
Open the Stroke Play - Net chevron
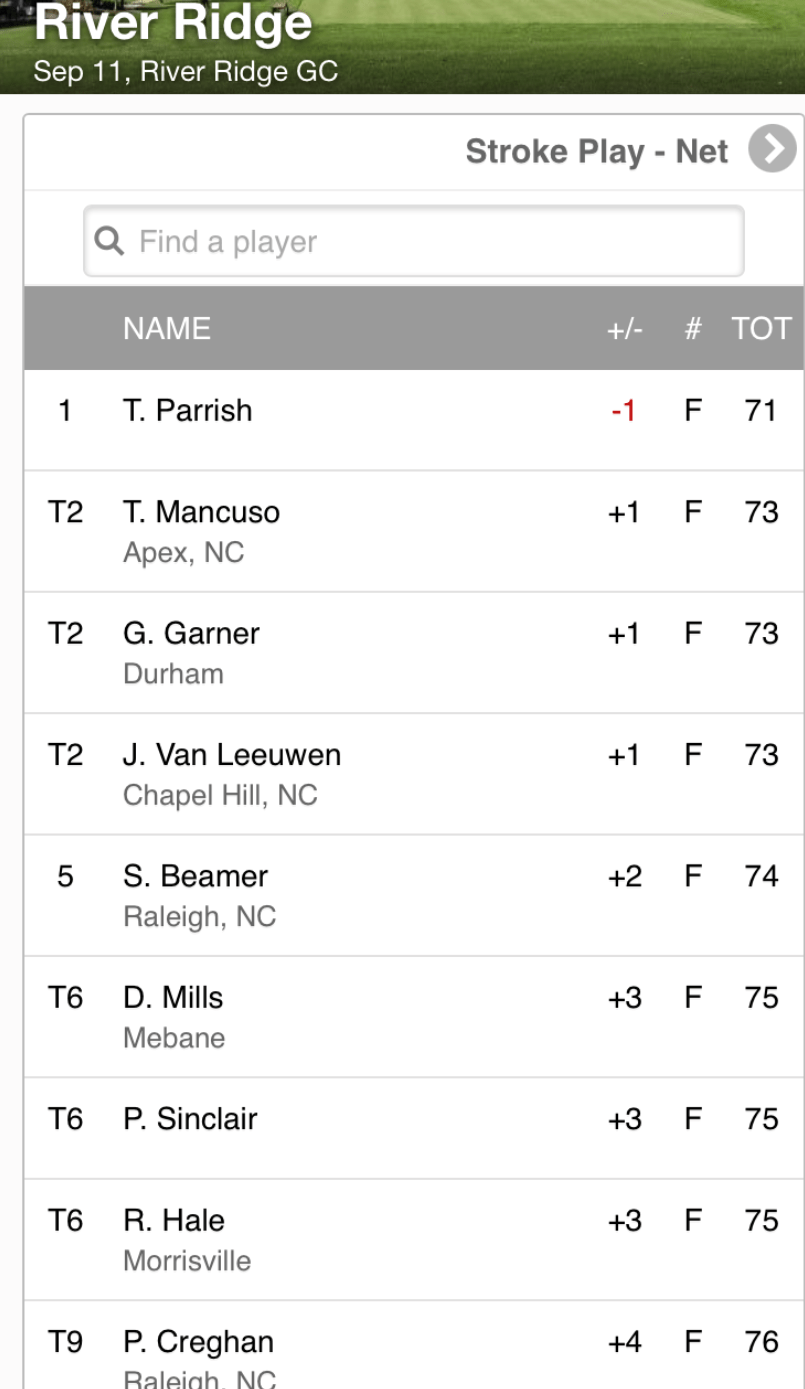772,151
